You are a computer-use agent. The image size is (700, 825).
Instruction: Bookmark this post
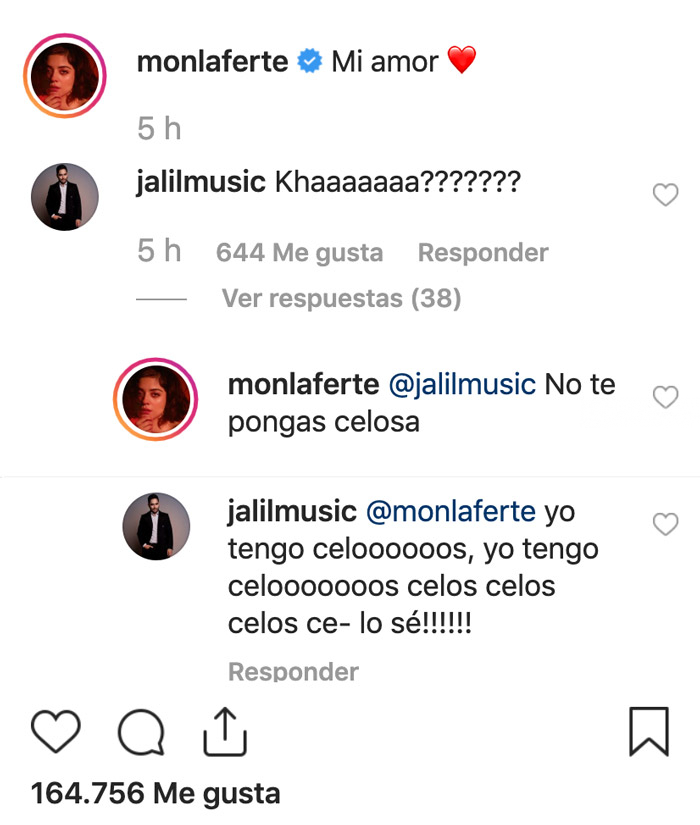(648, 731)
